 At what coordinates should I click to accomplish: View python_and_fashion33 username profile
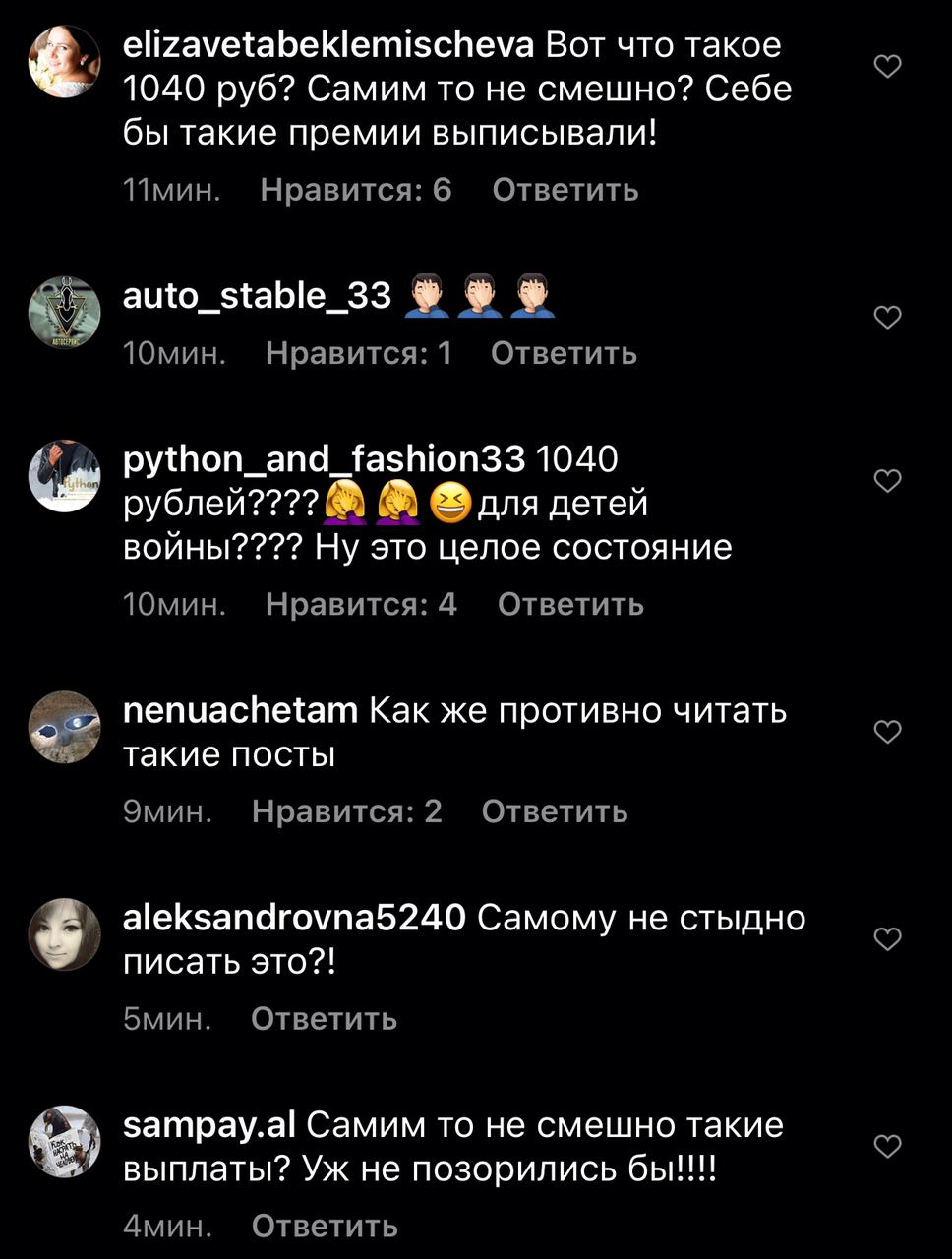(324, 459)
